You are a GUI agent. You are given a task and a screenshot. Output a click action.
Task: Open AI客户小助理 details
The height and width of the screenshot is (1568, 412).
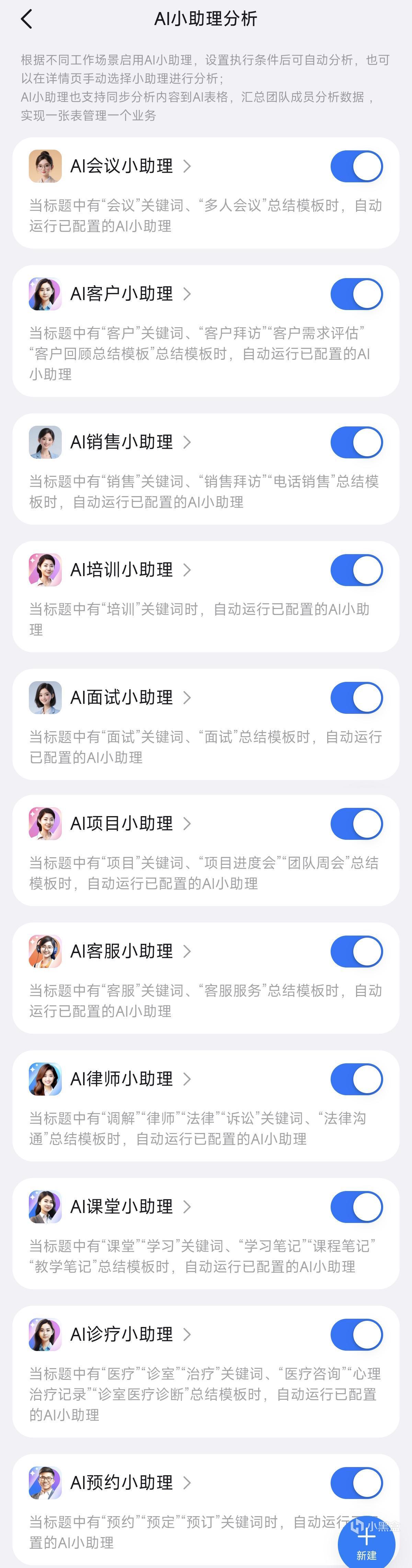click(x=130, y=294)
